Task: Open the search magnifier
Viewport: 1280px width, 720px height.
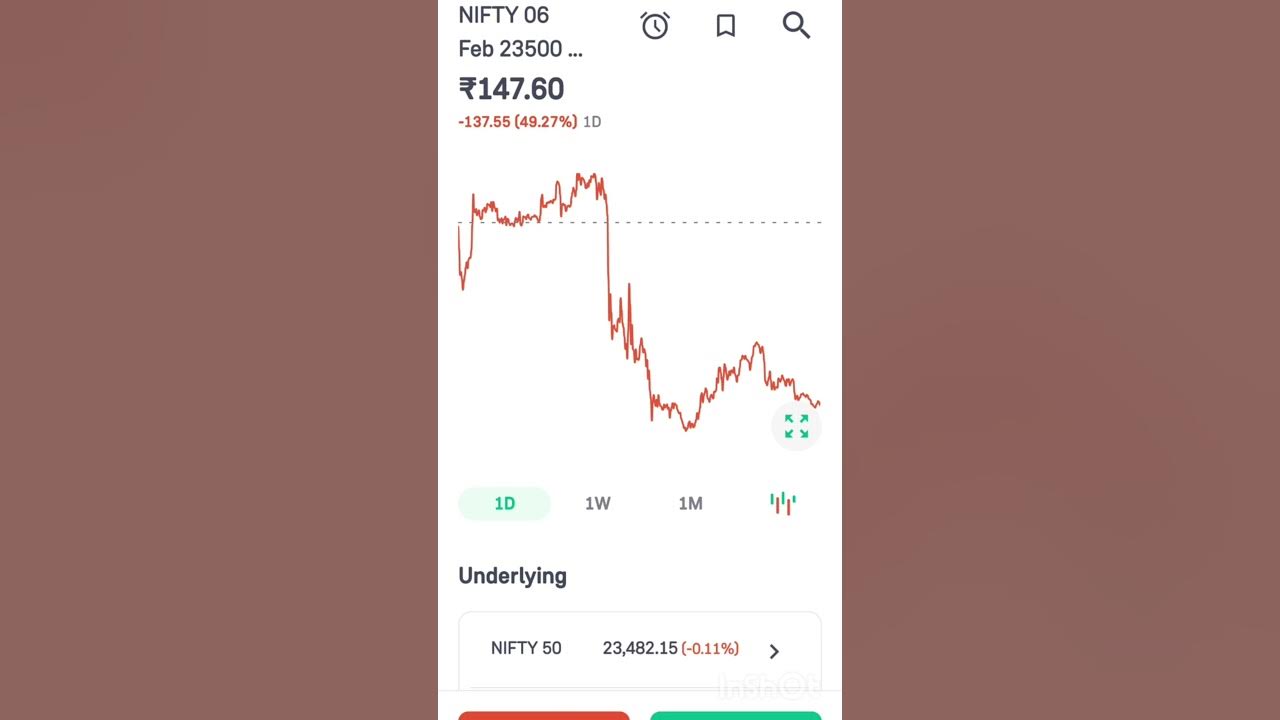Action: [x=796, y=26]
